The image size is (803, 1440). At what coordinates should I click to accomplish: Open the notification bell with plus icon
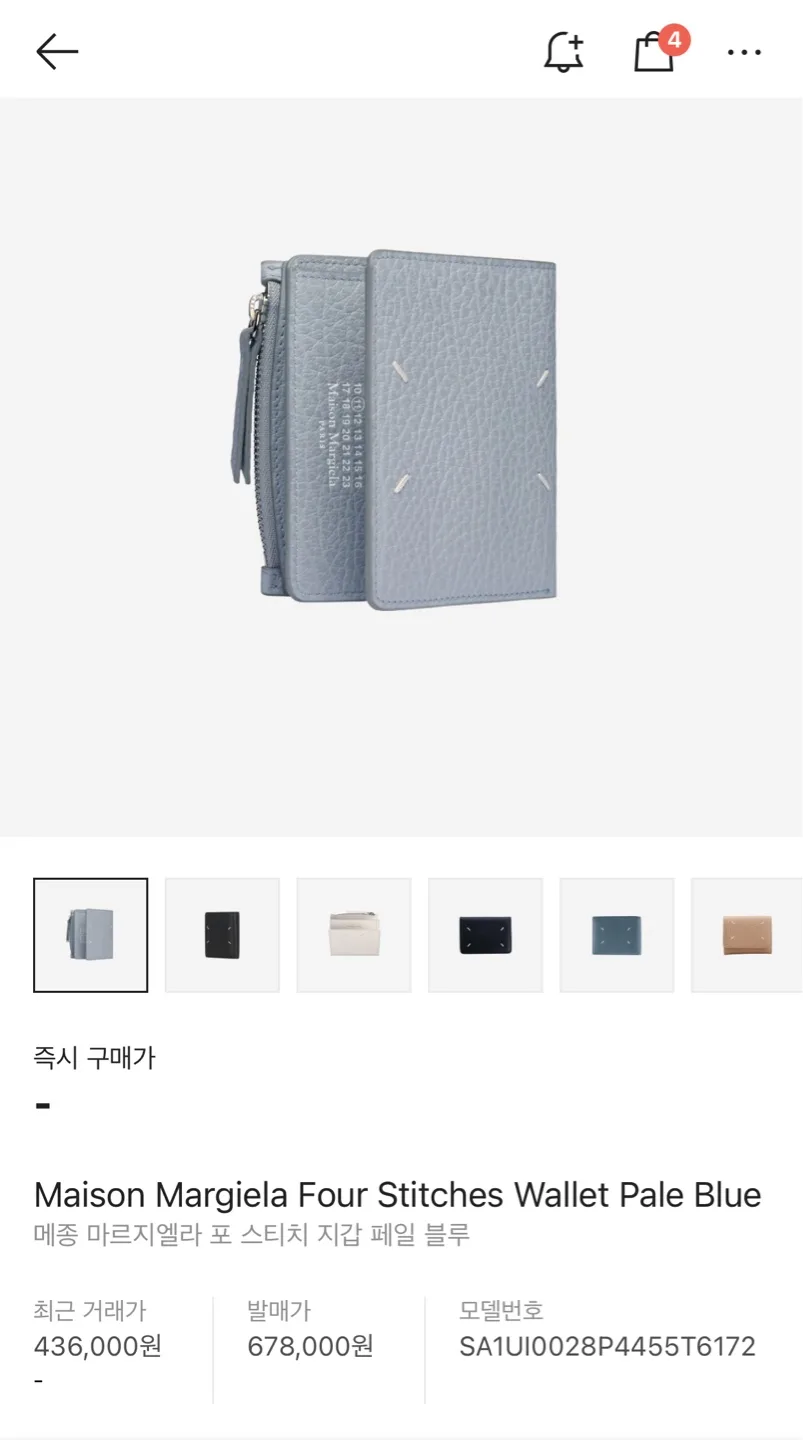(x=561, y=50)
